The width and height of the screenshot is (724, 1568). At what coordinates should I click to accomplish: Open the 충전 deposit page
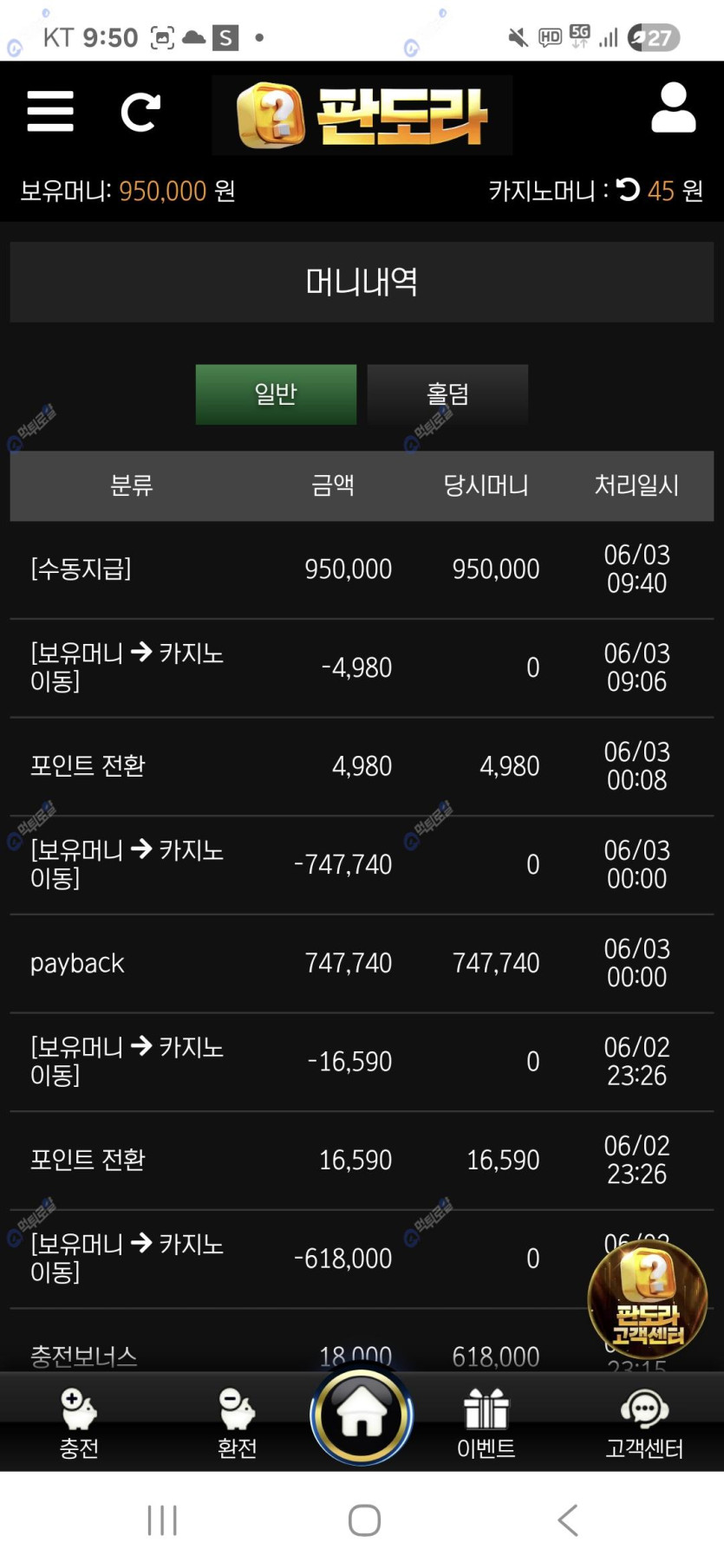coord(79,1422)
